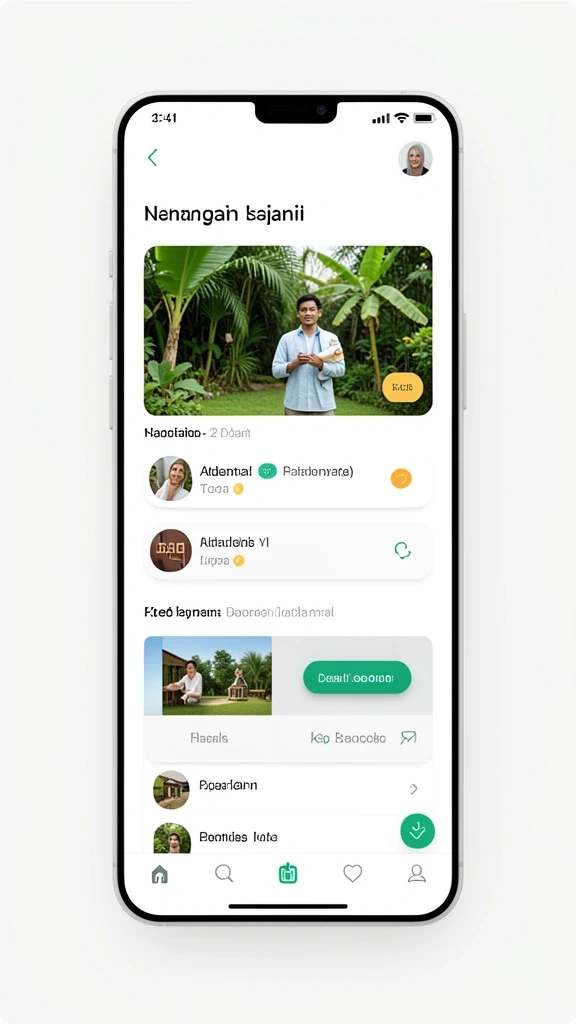The width and height of the screenshot is (576, 1024).
Task: Tap the green floating check button
Action: tap(417, 831)
